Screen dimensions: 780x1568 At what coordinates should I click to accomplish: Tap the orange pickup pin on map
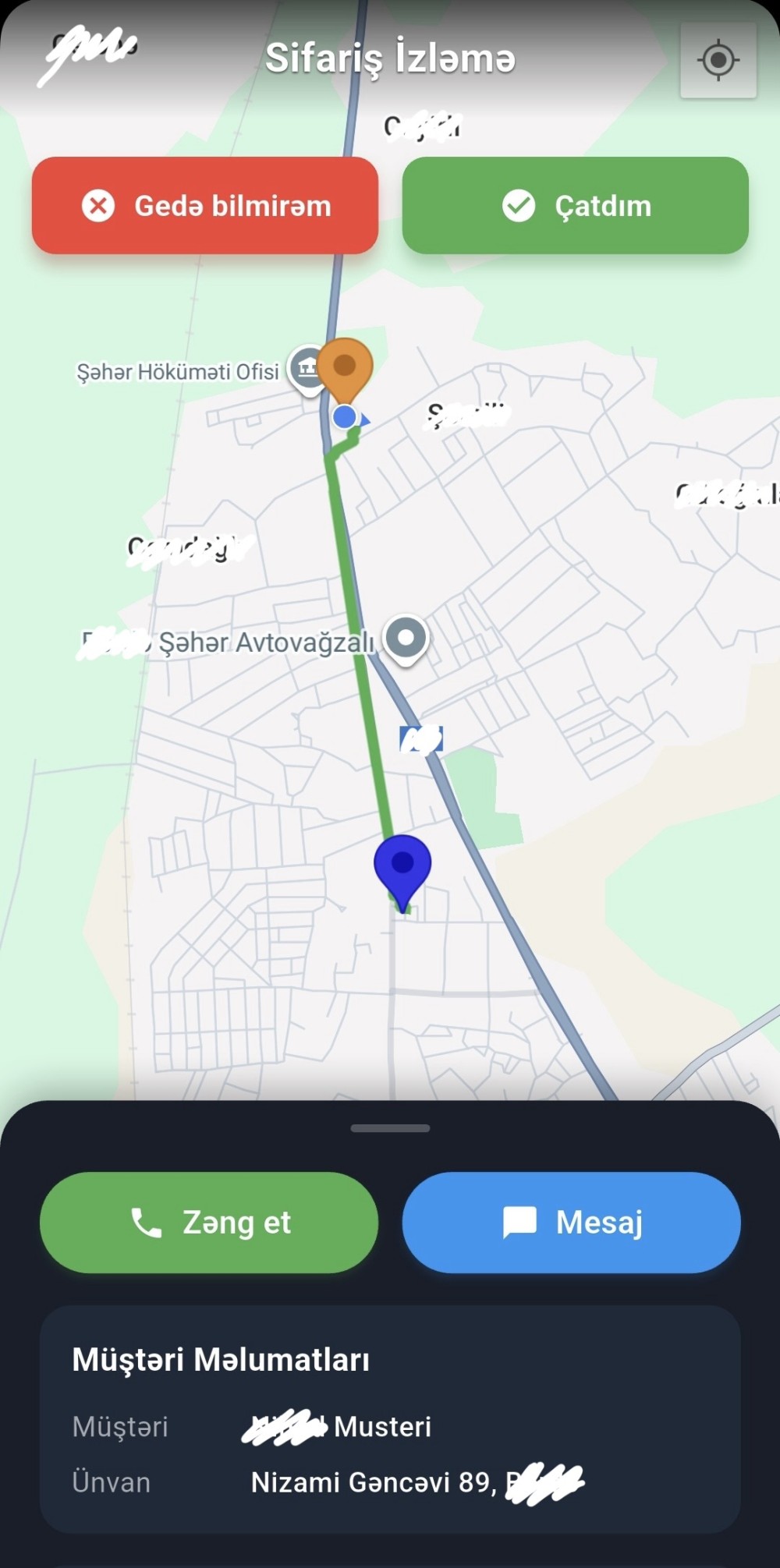pyautogui.click(x=344, y=366)
